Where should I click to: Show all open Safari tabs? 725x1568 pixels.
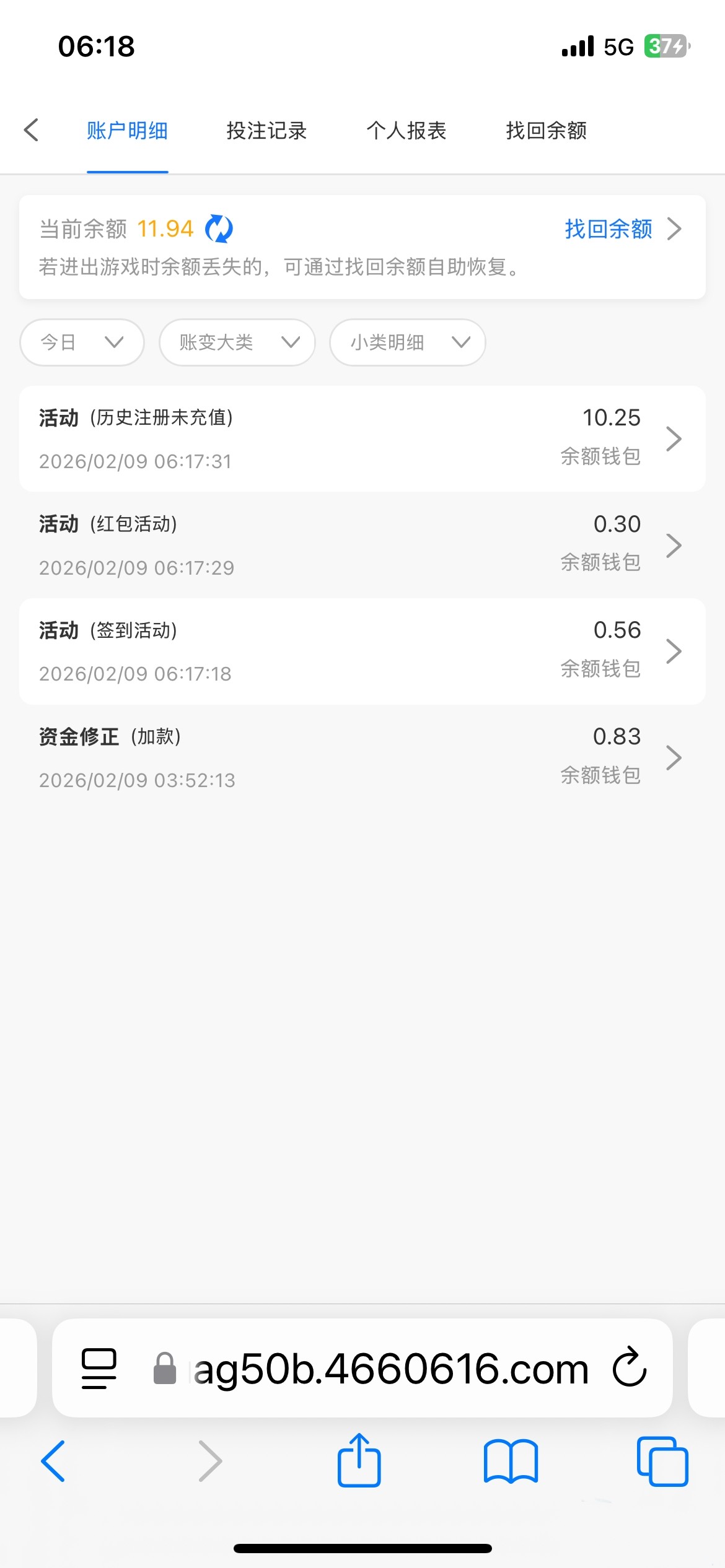click(x=662, y=1461)
